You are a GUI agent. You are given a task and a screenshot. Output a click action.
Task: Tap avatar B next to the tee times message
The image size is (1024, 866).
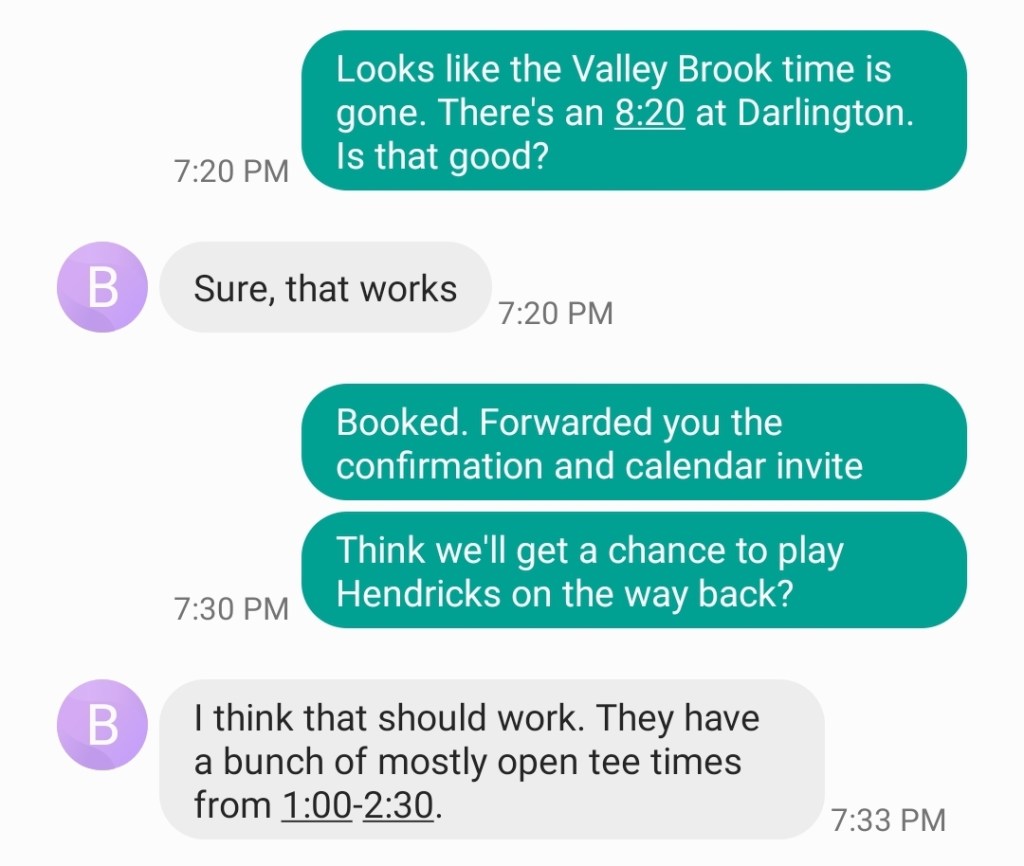coord(103,724)
